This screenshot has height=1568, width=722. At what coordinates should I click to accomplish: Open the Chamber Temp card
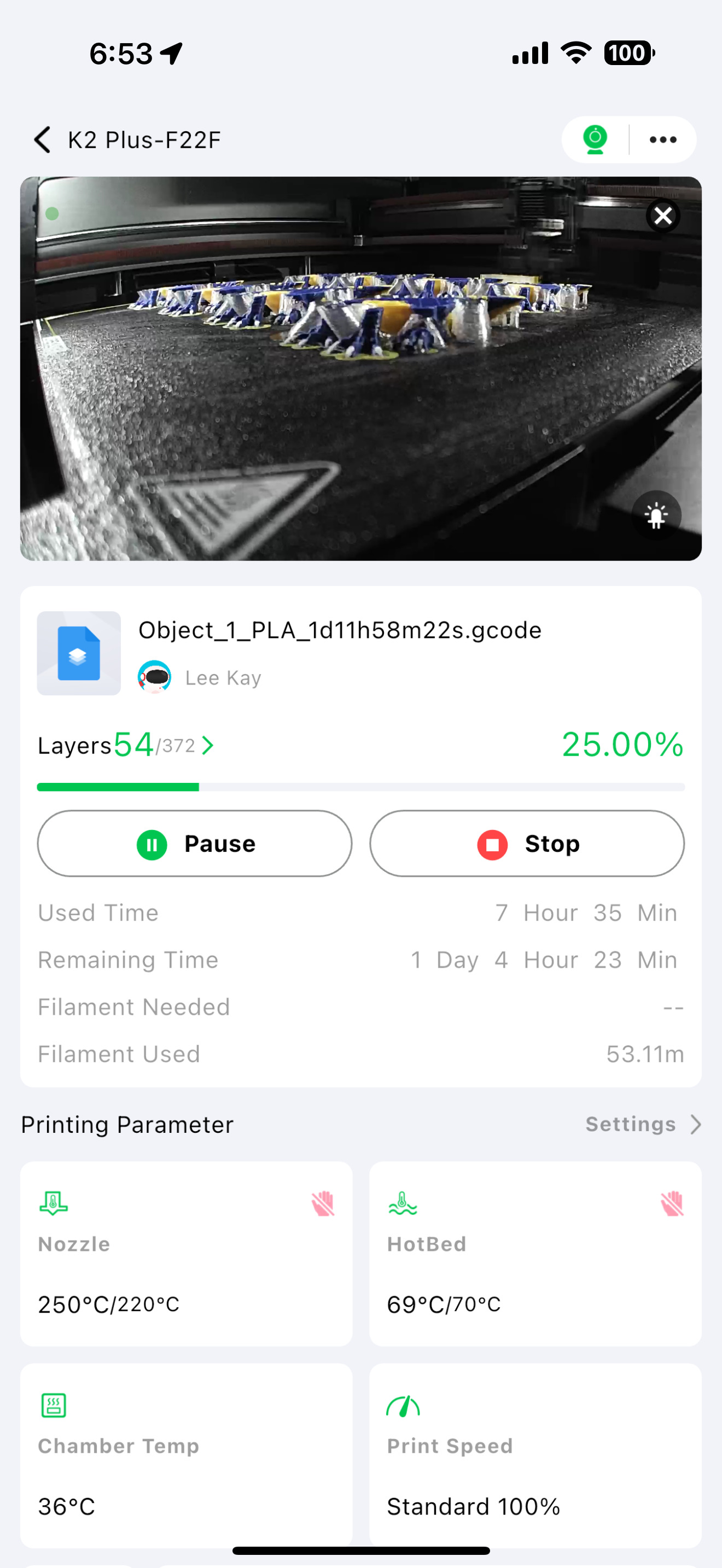click(x=187, y=1455)
